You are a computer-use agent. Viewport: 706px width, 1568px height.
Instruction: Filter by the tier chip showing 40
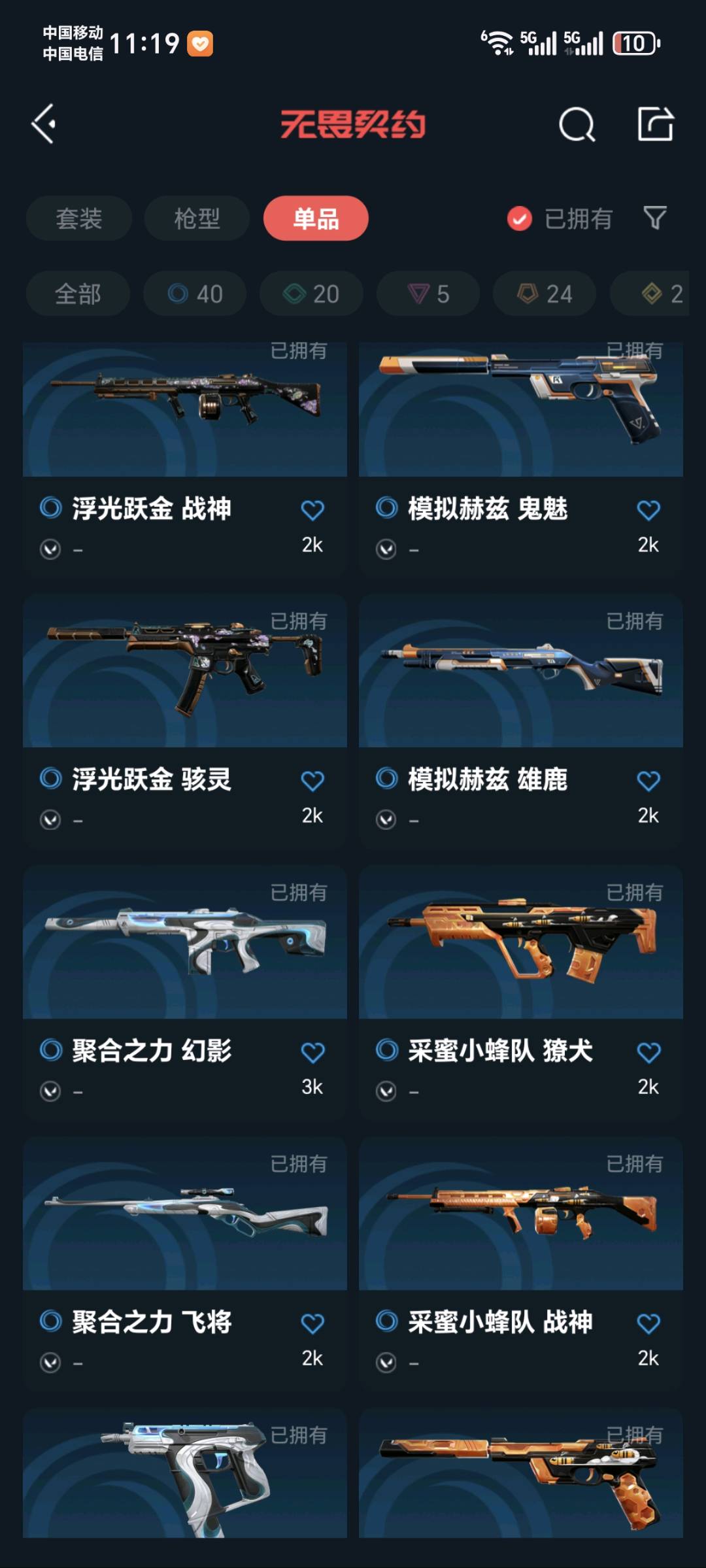(x=195, y=294)
